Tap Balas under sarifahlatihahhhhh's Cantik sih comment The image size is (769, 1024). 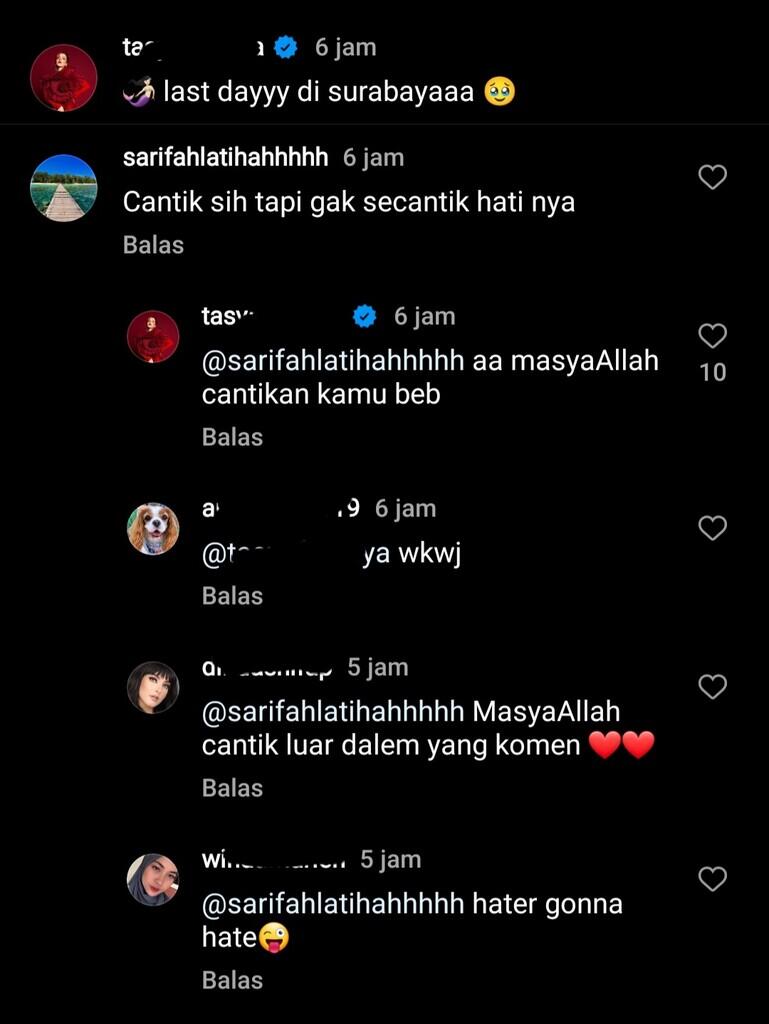[x=153, y=245]
